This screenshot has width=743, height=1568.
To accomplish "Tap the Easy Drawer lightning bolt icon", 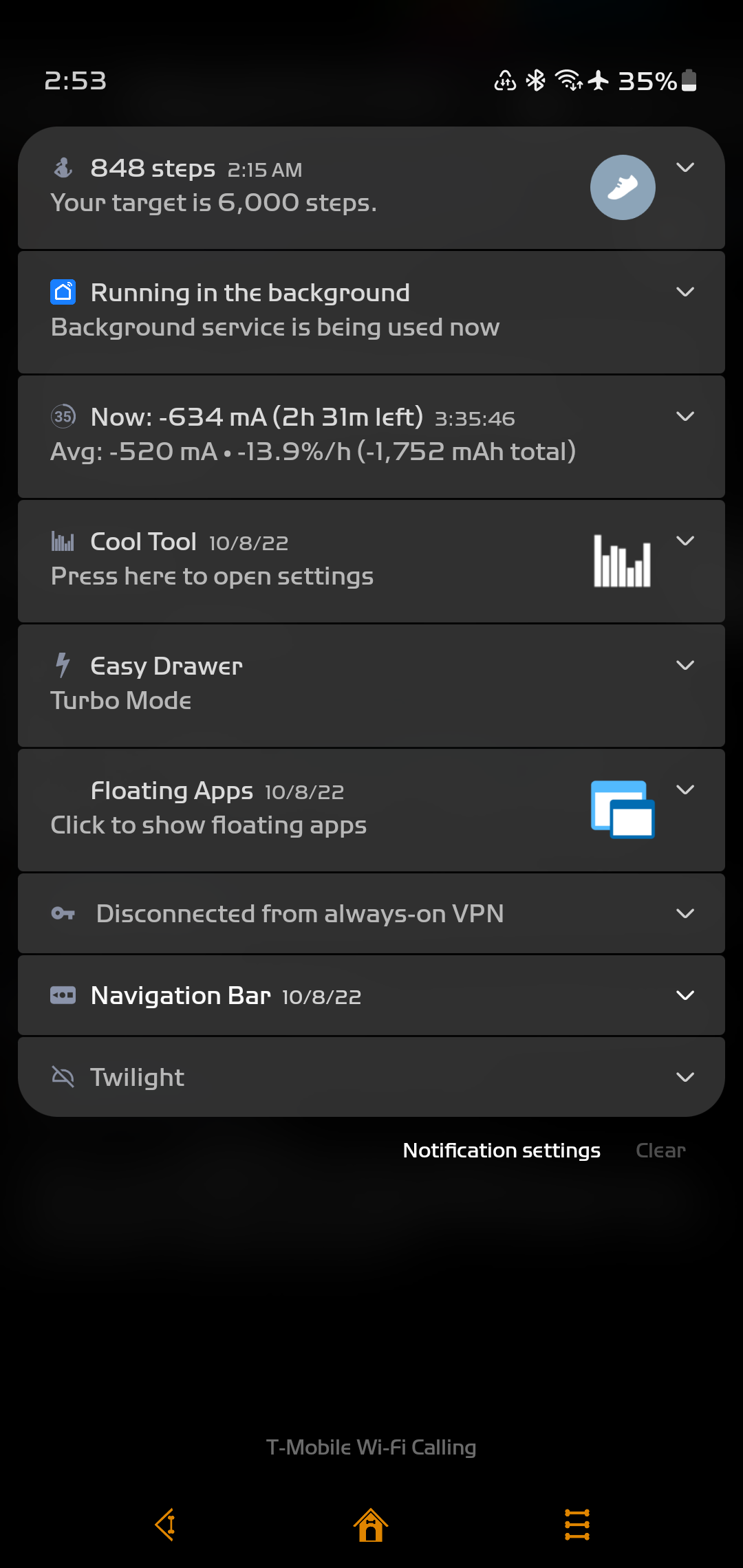I will click(x=61, y=665).
